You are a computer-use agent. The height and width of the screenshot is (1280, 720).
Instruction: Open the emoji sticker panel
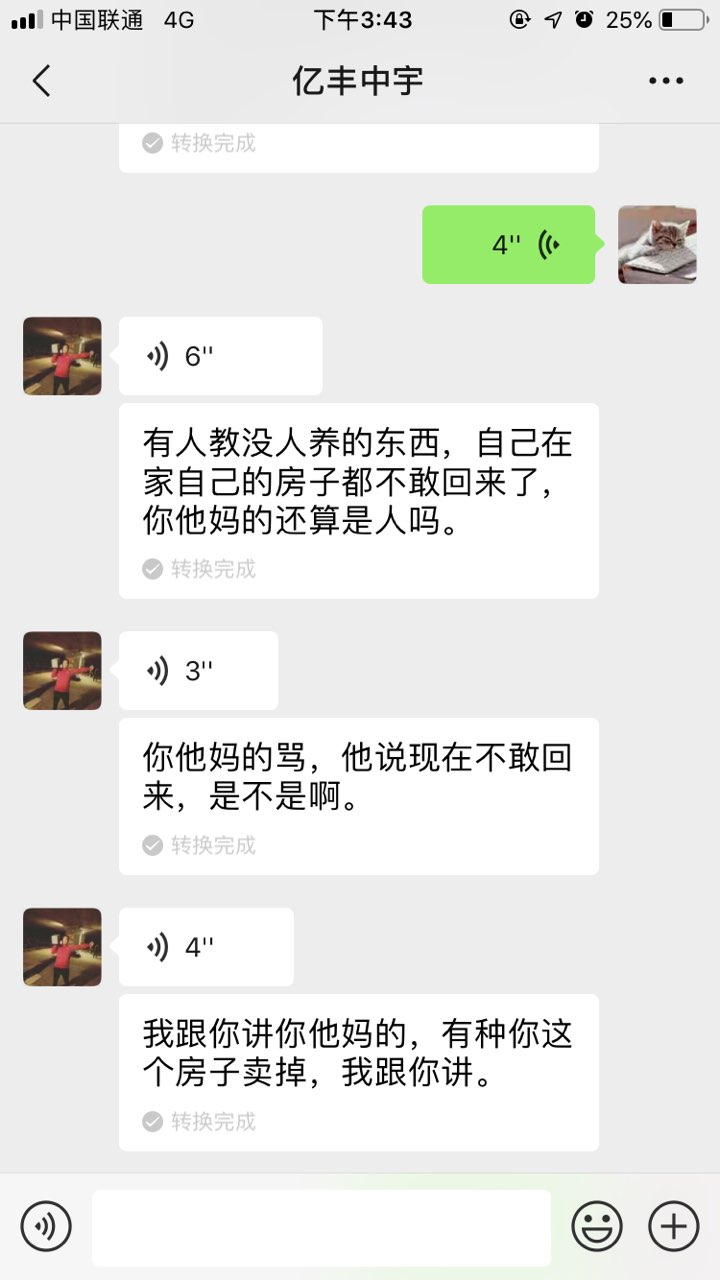click(x=597, y=1226)
